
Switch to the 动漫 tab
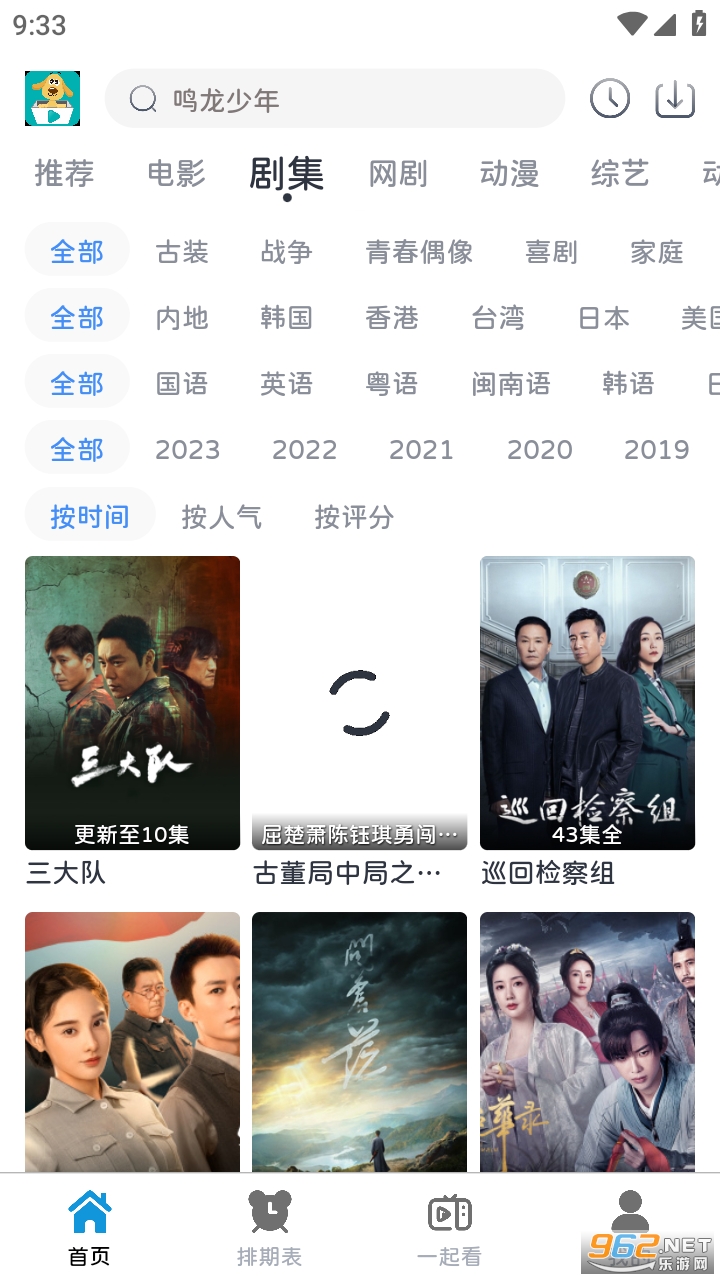pyautogui.click(x=509, y=173)
